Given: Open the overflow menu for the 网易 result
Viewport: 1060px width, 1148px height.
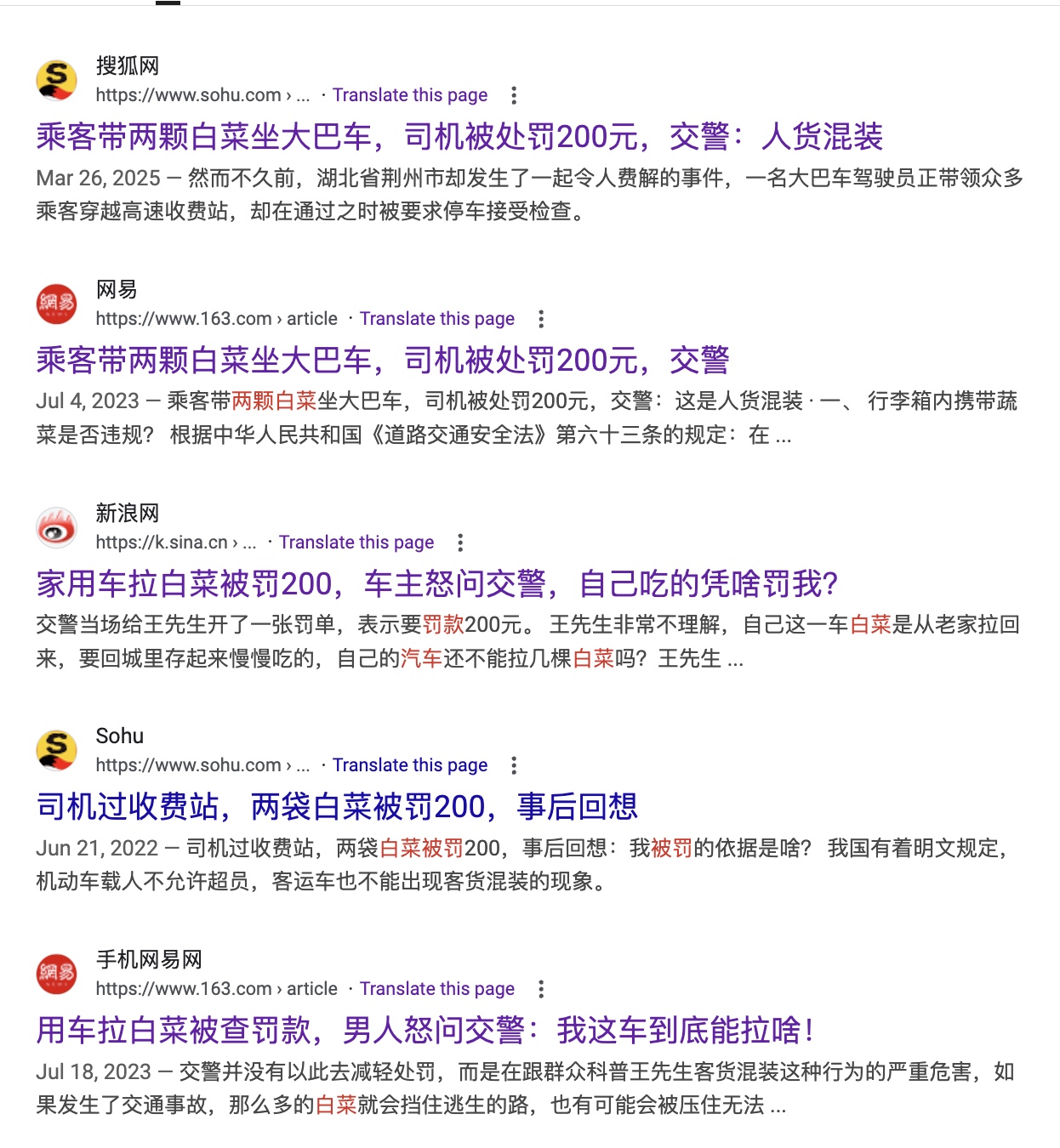Looking at the screenshot, I should 541,319.
